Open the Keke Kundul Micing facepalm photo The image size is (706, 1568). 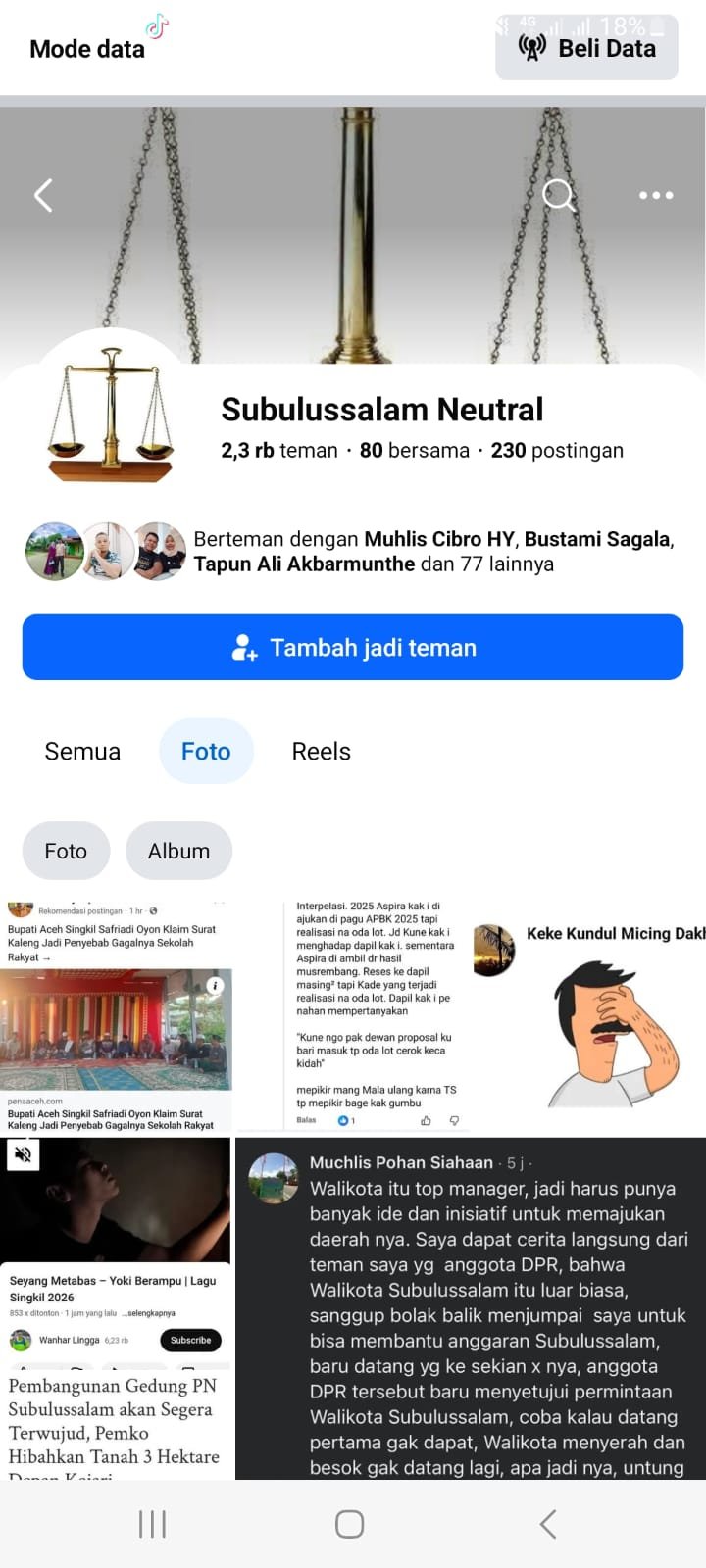click(x=588, y=1017)
